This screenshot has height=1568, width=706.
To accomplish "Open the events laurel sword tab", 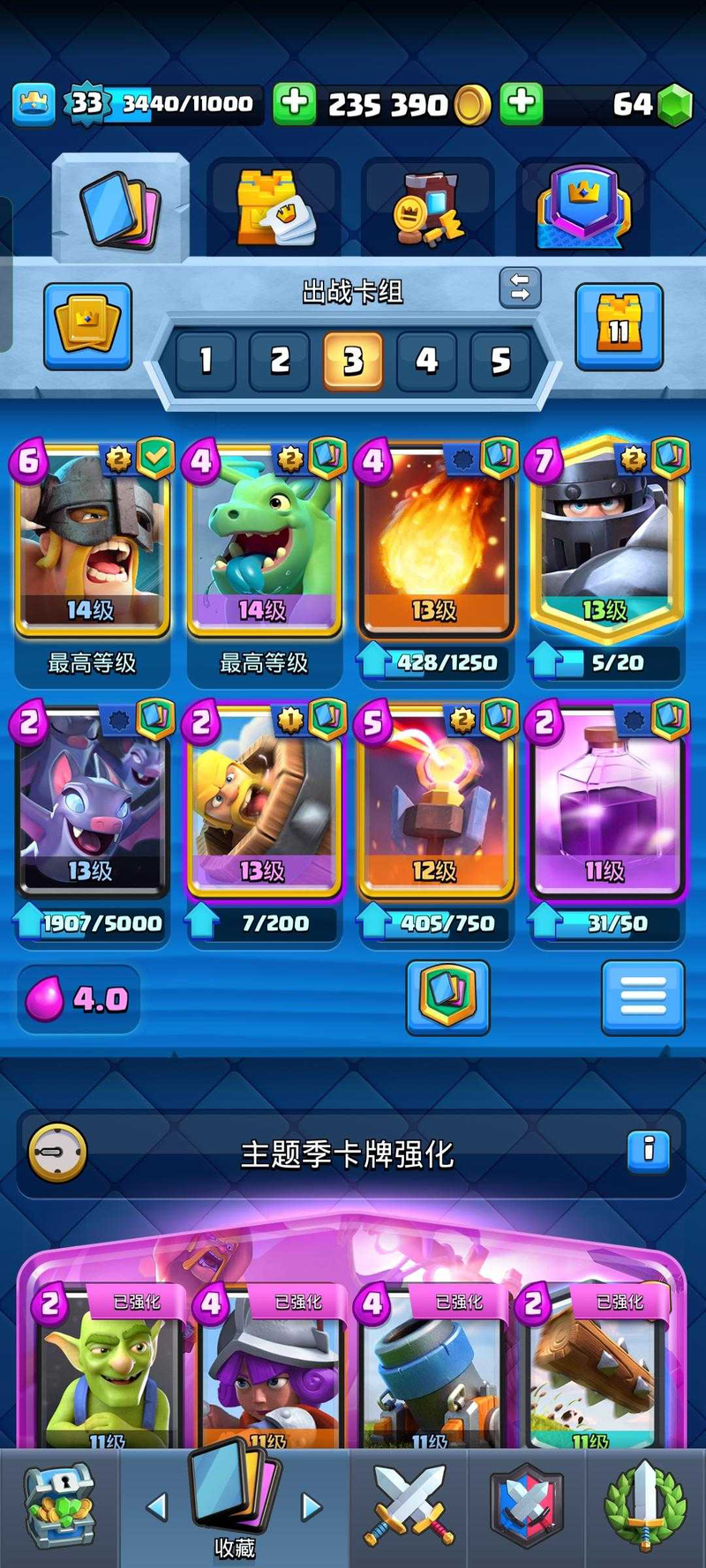I will click(x=645, y=1506).
